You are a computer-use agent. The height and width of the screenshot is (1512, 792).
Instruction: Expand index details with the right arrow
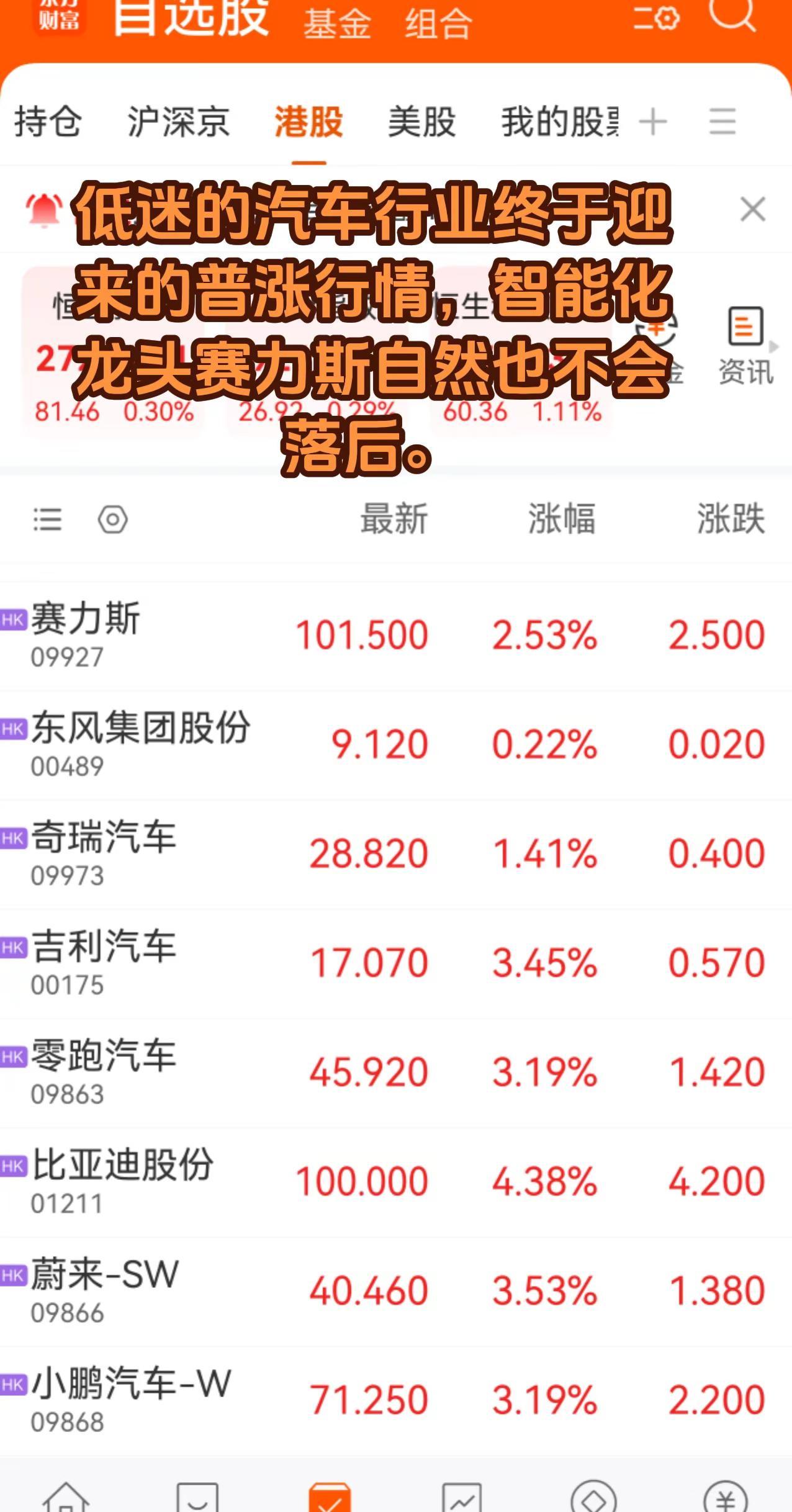pos(773,348)
